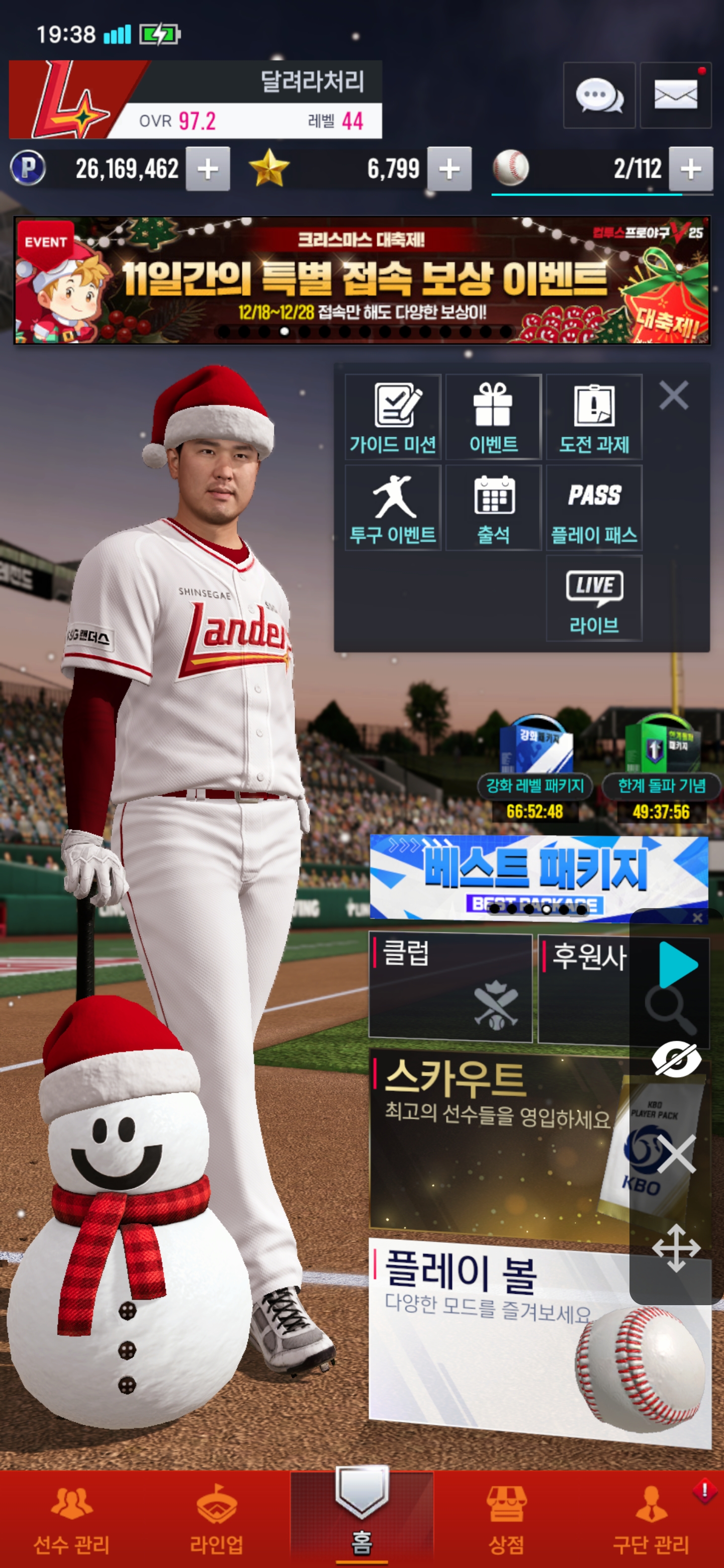Open 강화 레벨 패키지 offer
The width and height of the screenshot is (724, 1568).
(x=535, y=768)
